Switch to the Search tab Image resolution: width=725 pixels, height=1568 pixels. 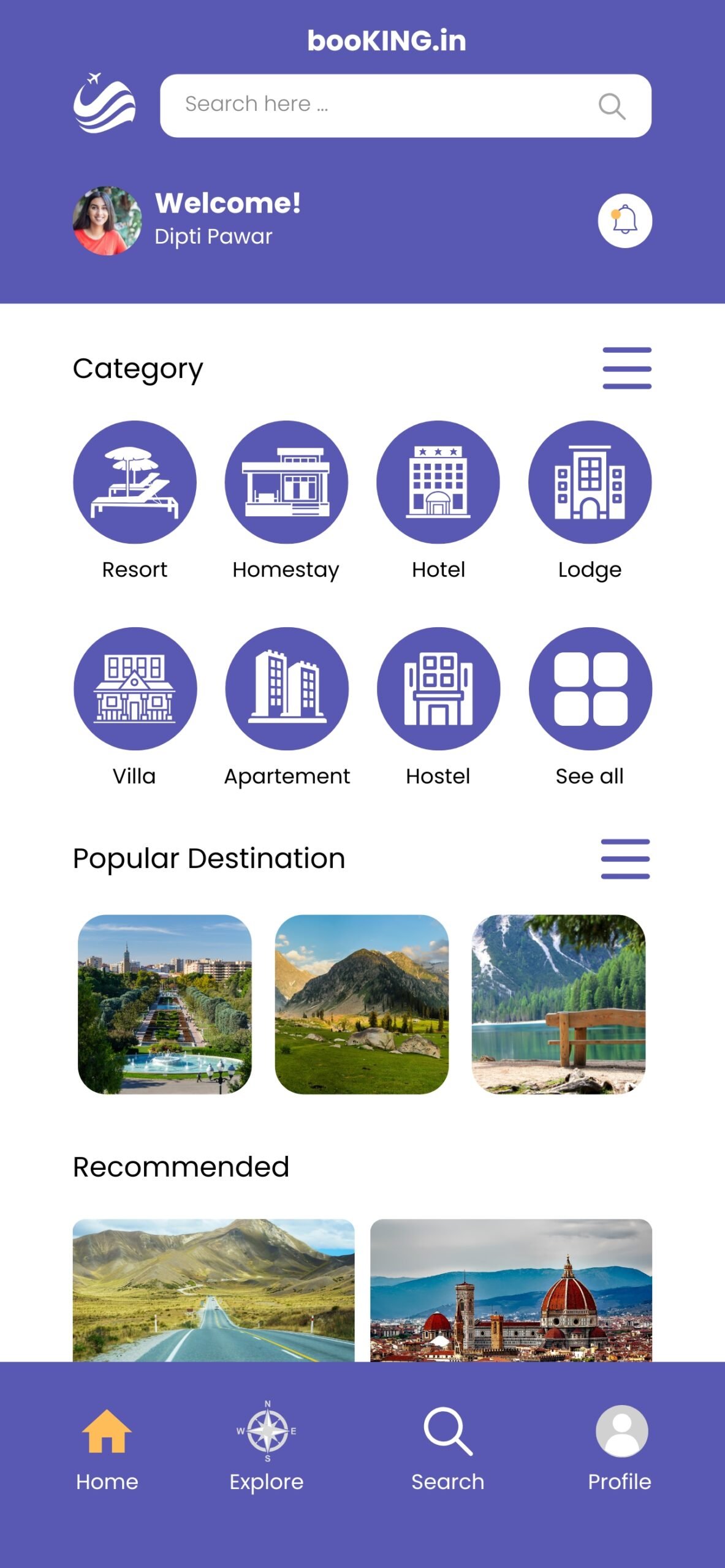(x=447, y=1447)
